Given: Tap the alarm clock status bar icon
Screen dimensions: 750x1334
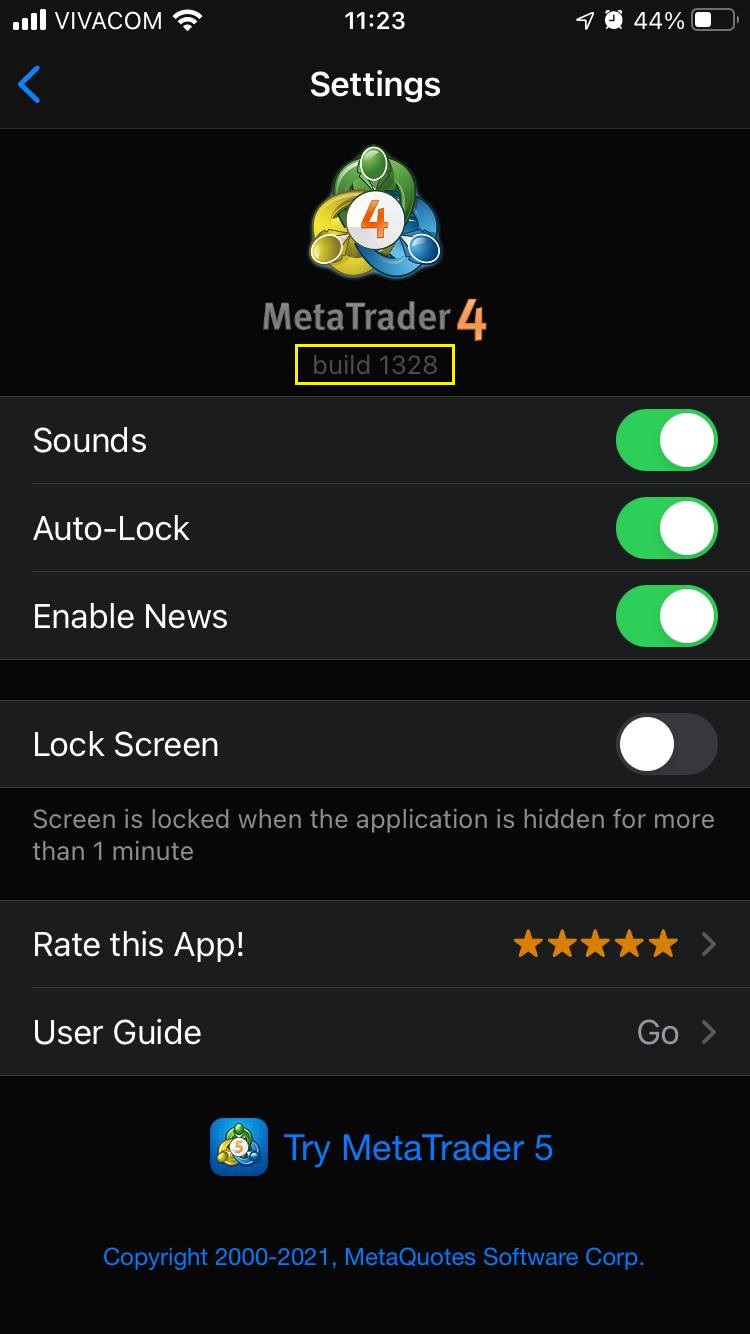Looking at the screenshot, I should point(612,18).
